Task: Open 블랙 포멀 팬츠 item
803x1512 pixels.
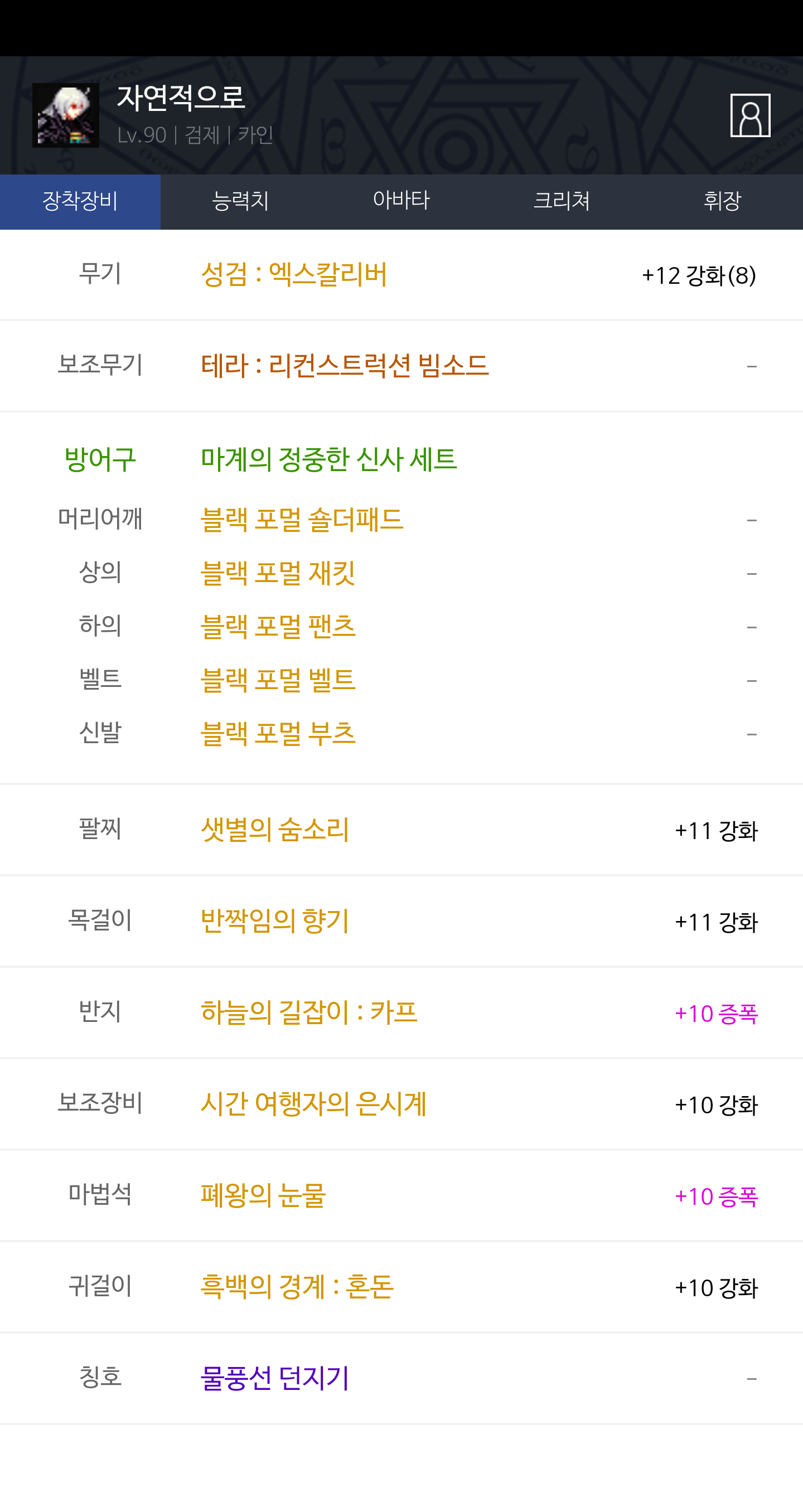Action: [x=401, y=627]
